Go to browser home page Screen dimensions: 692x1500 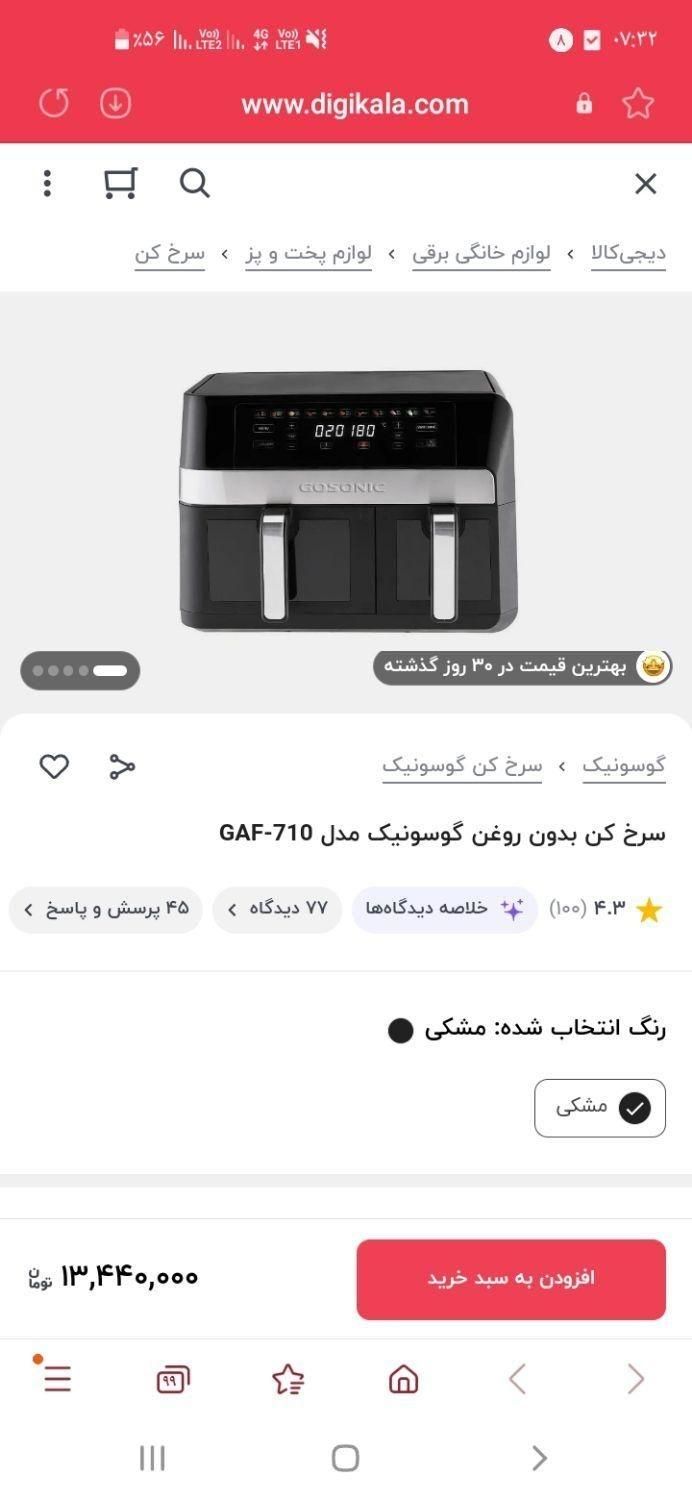[x=403, y=1380]
